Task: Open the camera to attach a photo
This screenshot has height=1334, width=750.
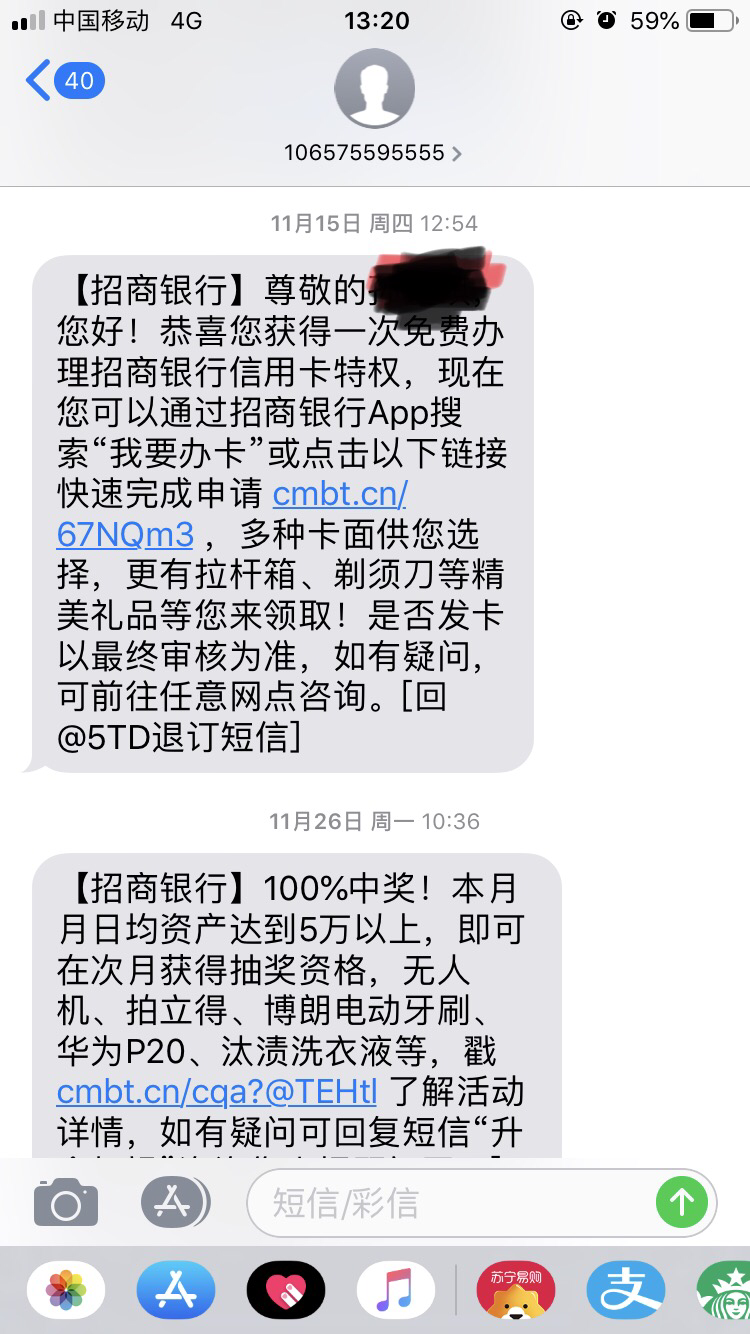Action: (x=66, y=1203)
